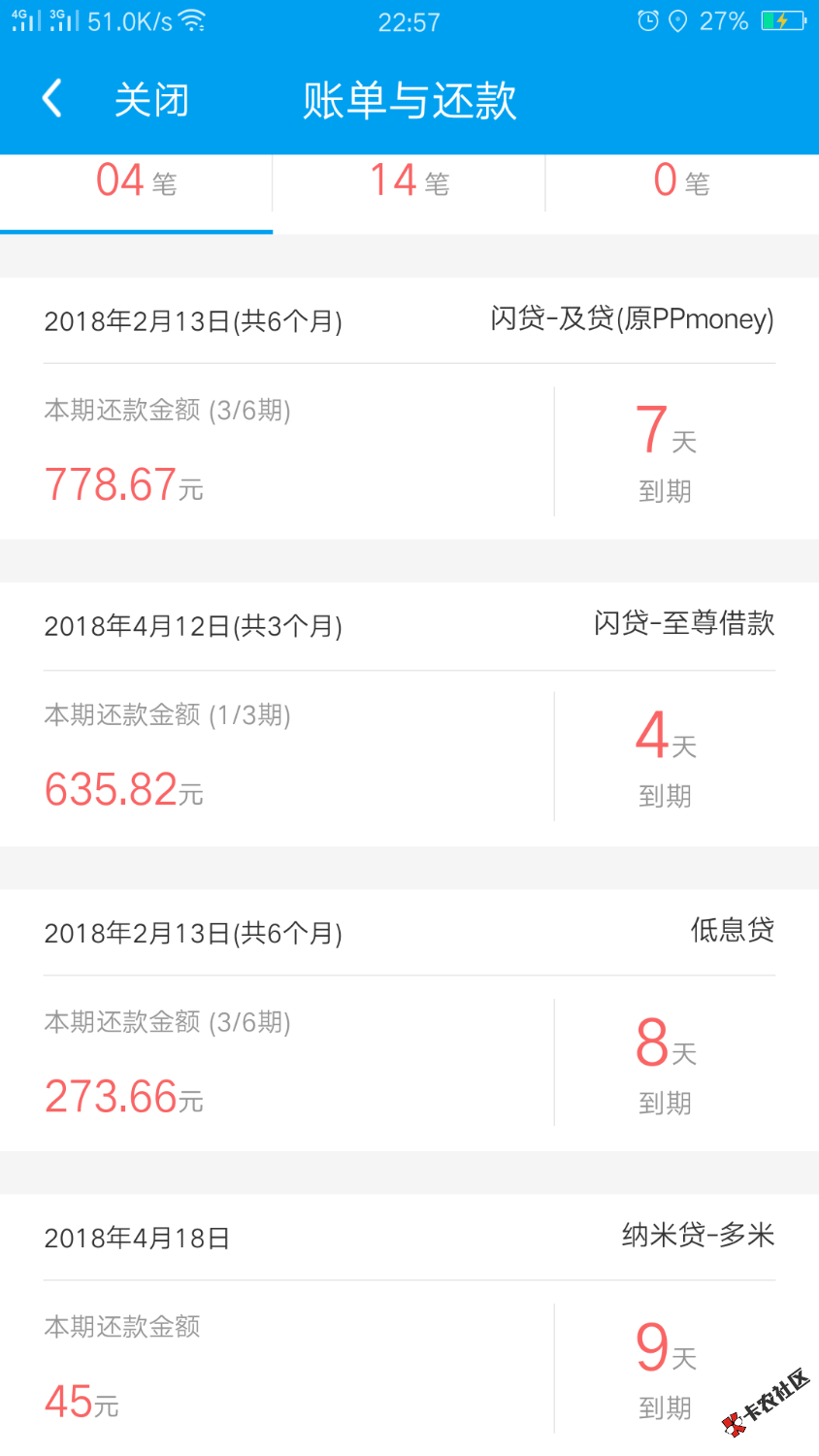Tap 关闭 to close this page
This screenshot has width=819, height=1456.
pos(151,100)
